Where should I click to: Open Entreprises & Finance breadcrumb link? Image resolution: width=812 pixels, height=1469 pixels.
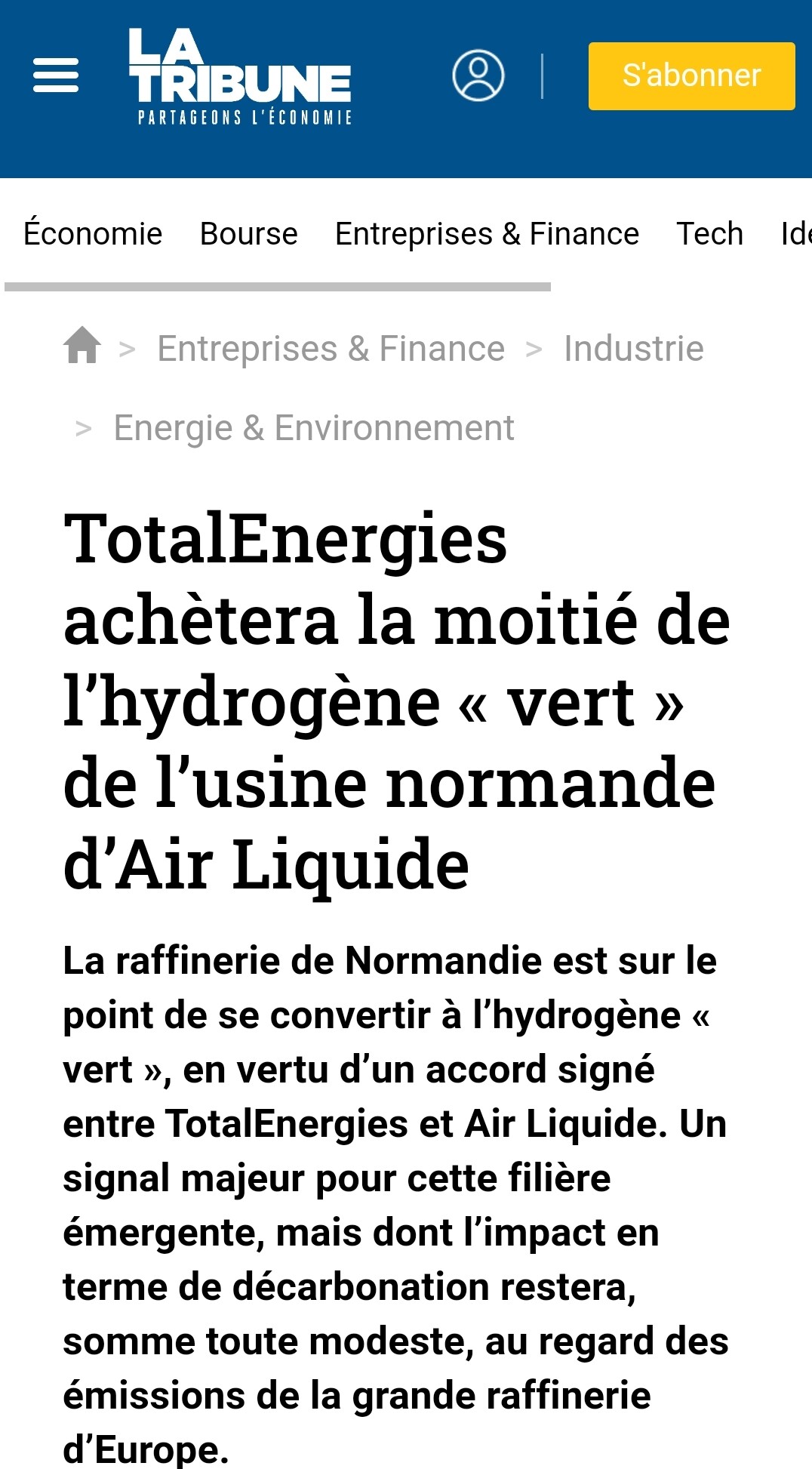331,349
